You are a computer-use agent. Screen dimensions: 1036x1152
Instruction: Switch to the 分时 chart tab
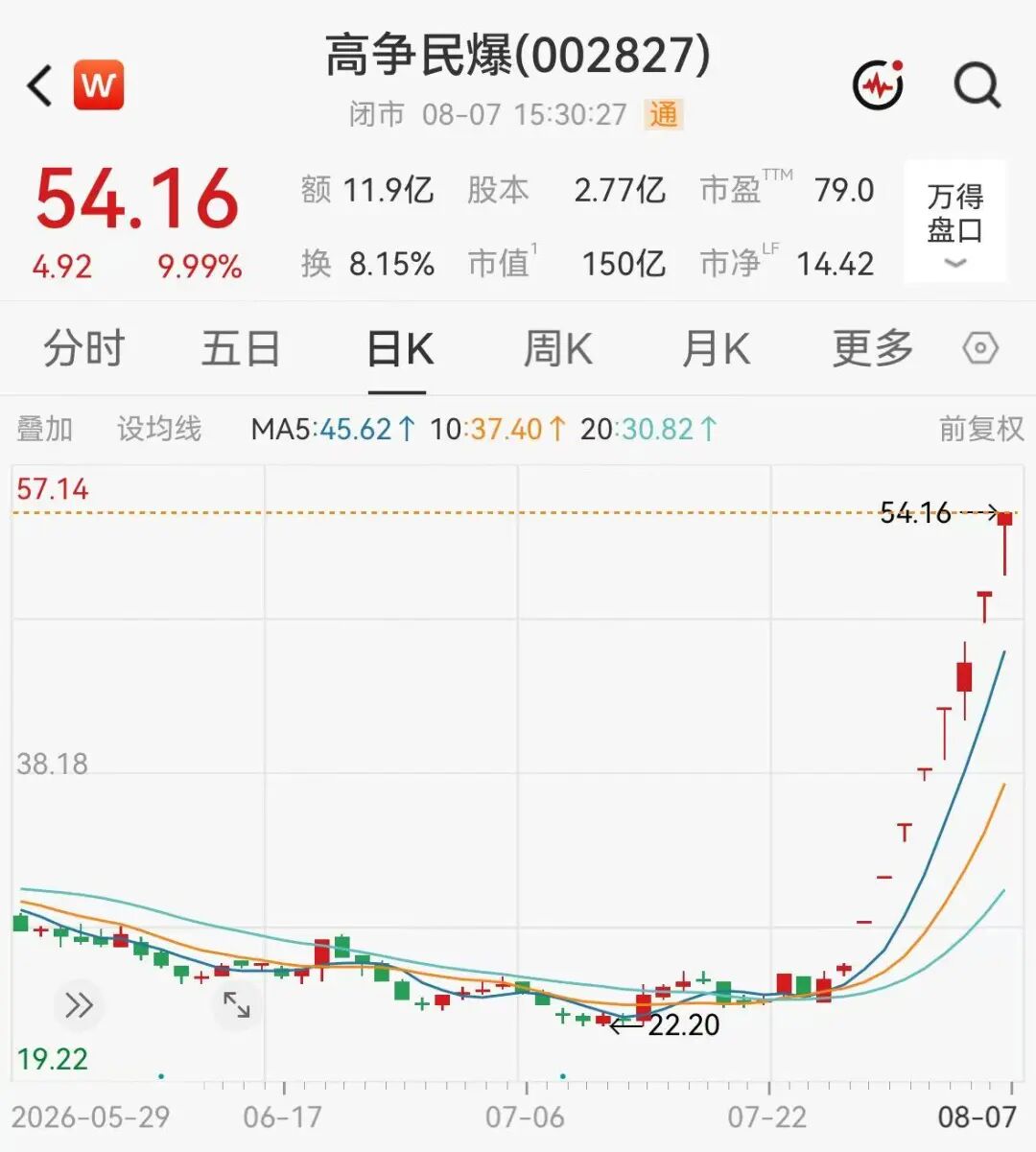[84, 348]
